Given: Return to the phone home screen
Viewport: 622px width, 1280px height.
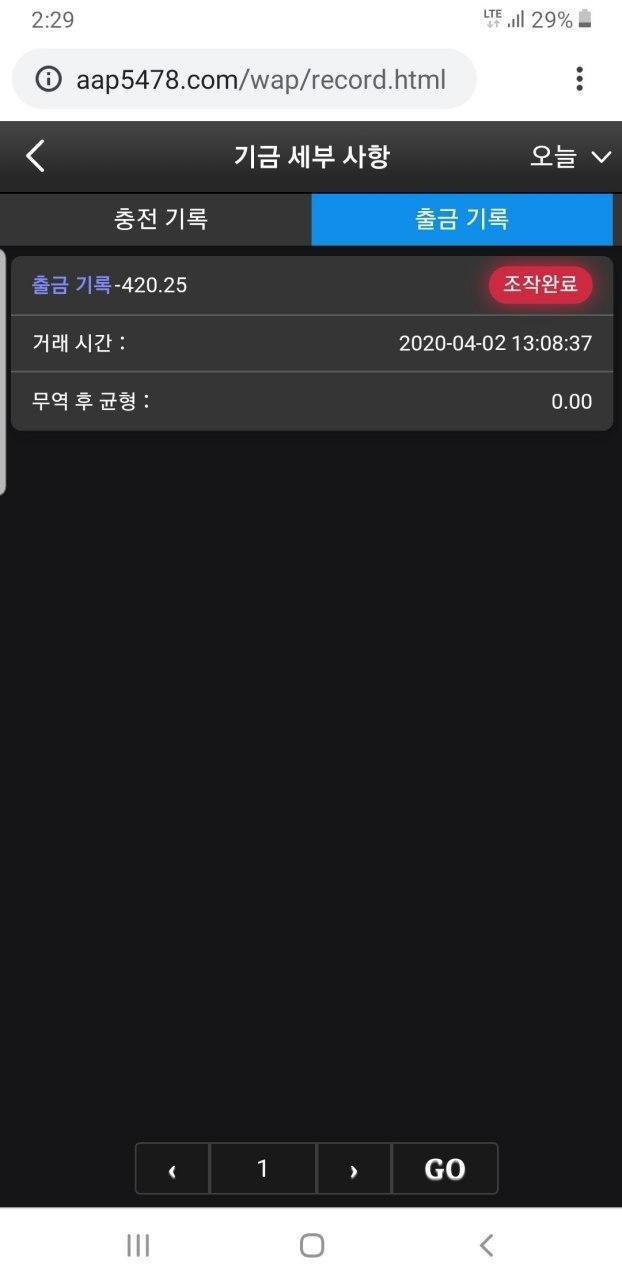Looking at the screenshot, I should 312,1245.
